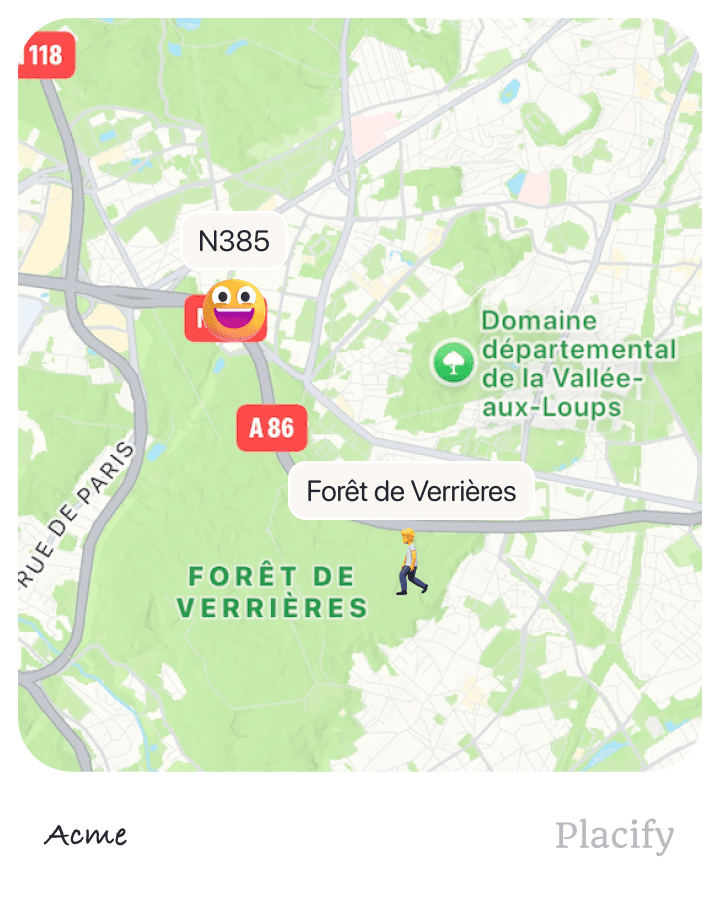This screenshot has width=720, height=900.
Task: Open the Forêt de Verrières callout bubble
Action: [x=411, y=491]
